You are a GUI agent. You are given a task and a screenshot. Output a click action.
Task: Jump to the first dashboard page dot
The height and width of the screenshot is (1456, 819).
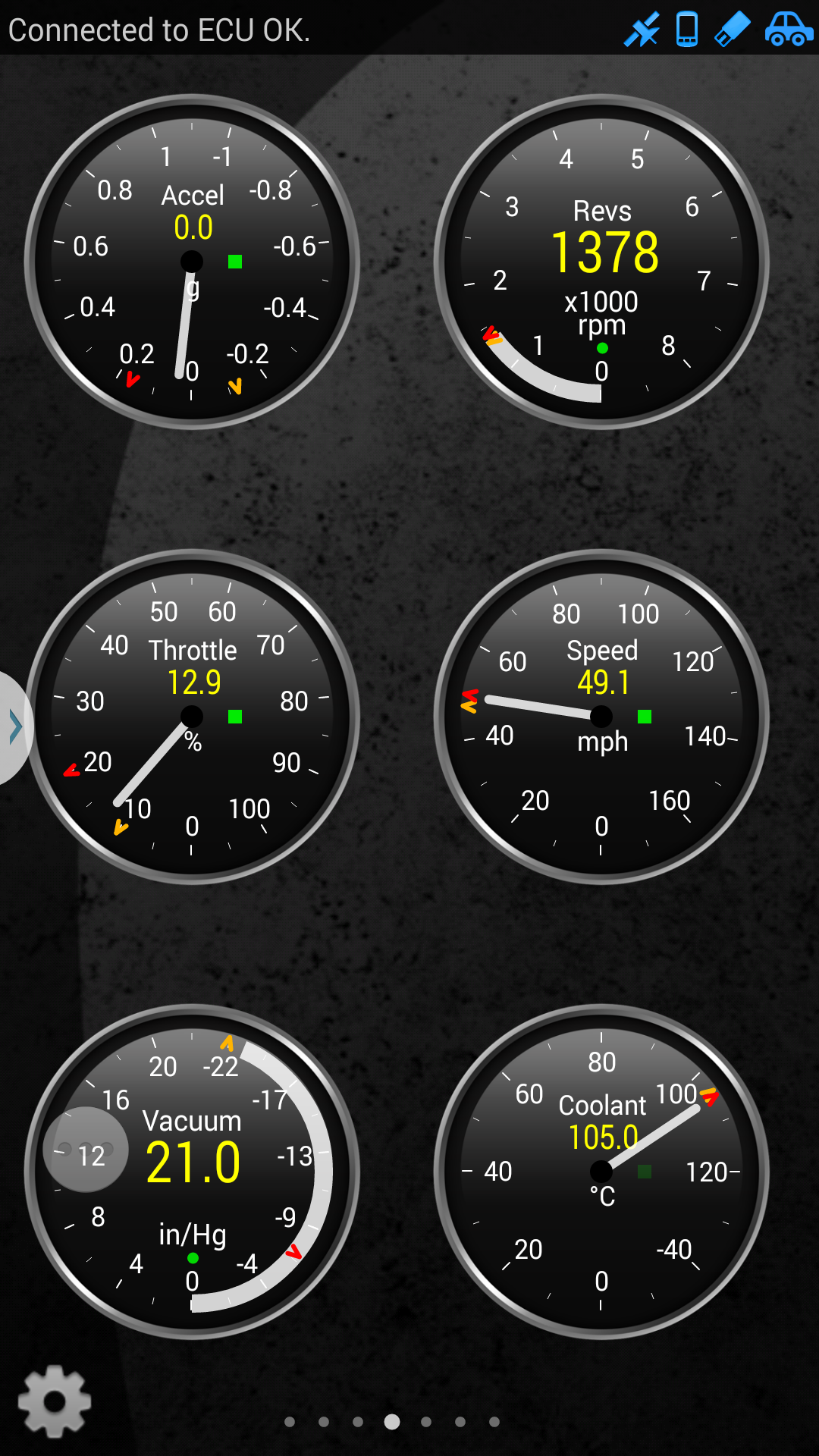tap(290, 1422)
